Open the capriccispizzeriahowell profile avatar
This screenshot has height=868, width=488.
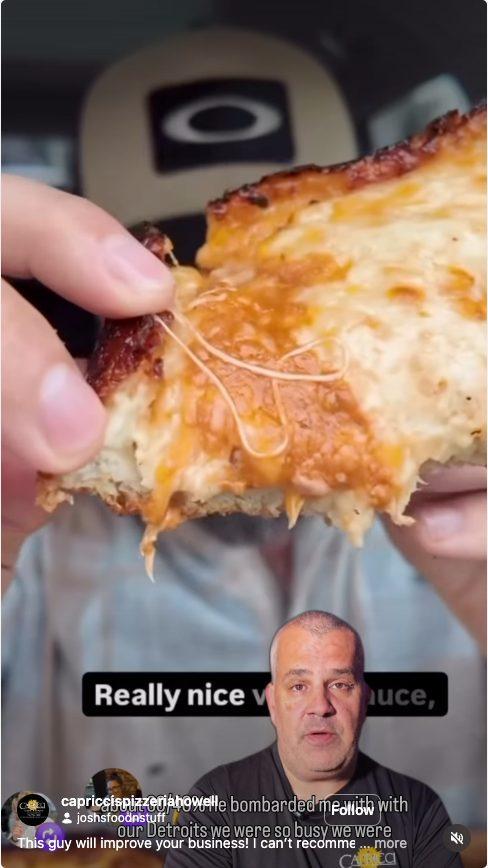(x=32, y=809)
